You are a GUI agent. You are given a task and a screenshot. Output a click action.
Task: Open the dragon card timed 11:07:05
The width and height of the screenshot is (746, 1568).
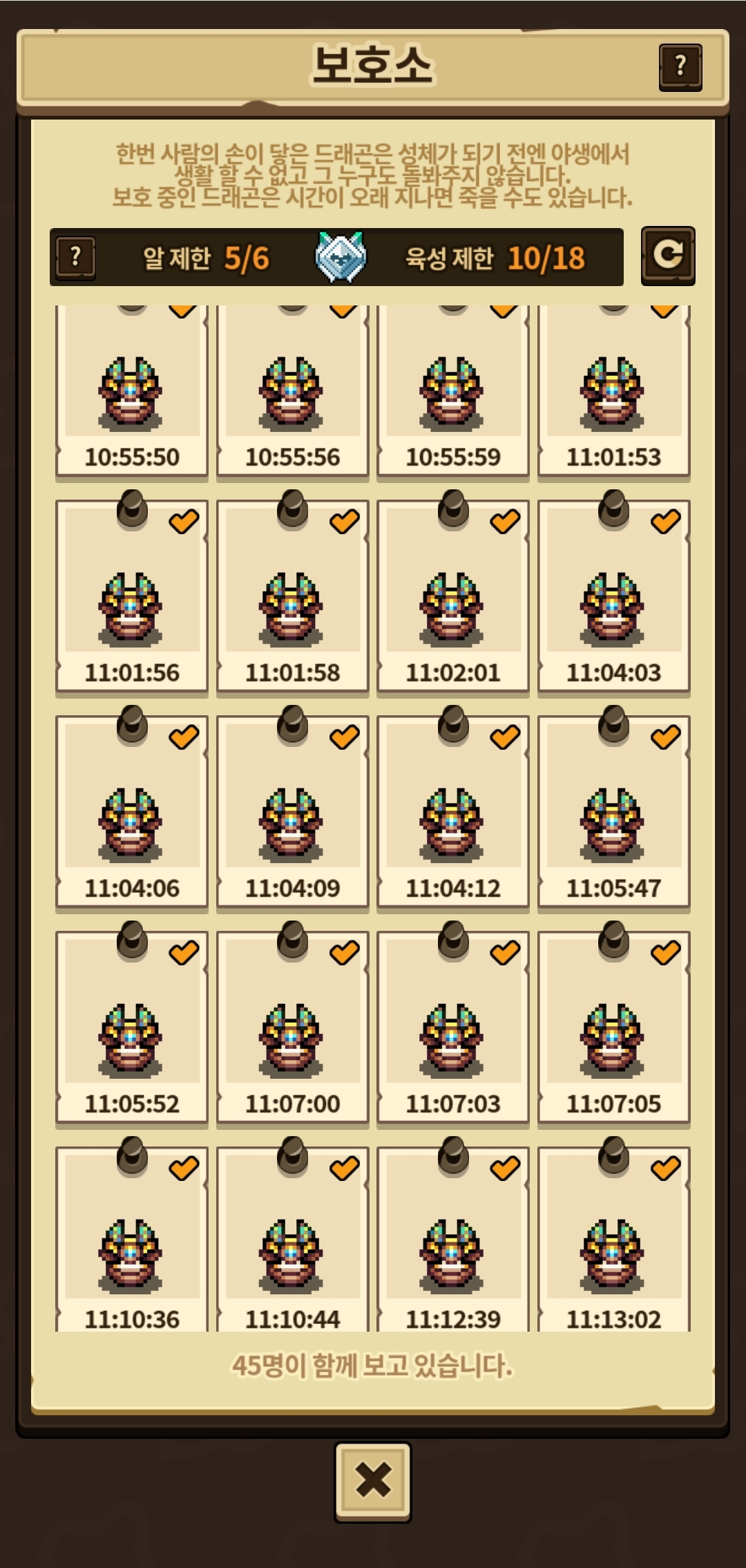point(614,1027)
